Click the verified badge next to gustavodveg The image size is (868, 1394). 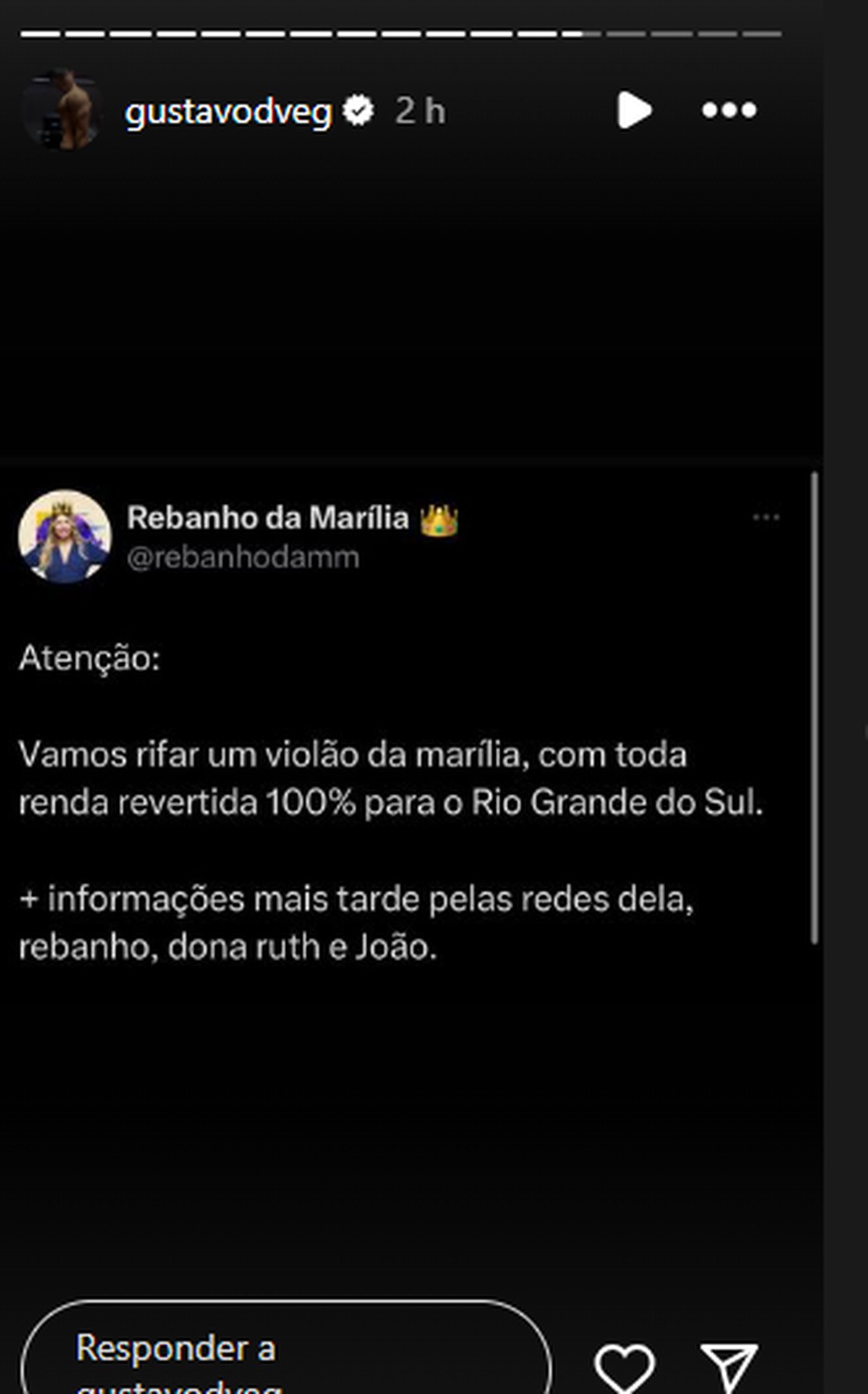point(359,110)
